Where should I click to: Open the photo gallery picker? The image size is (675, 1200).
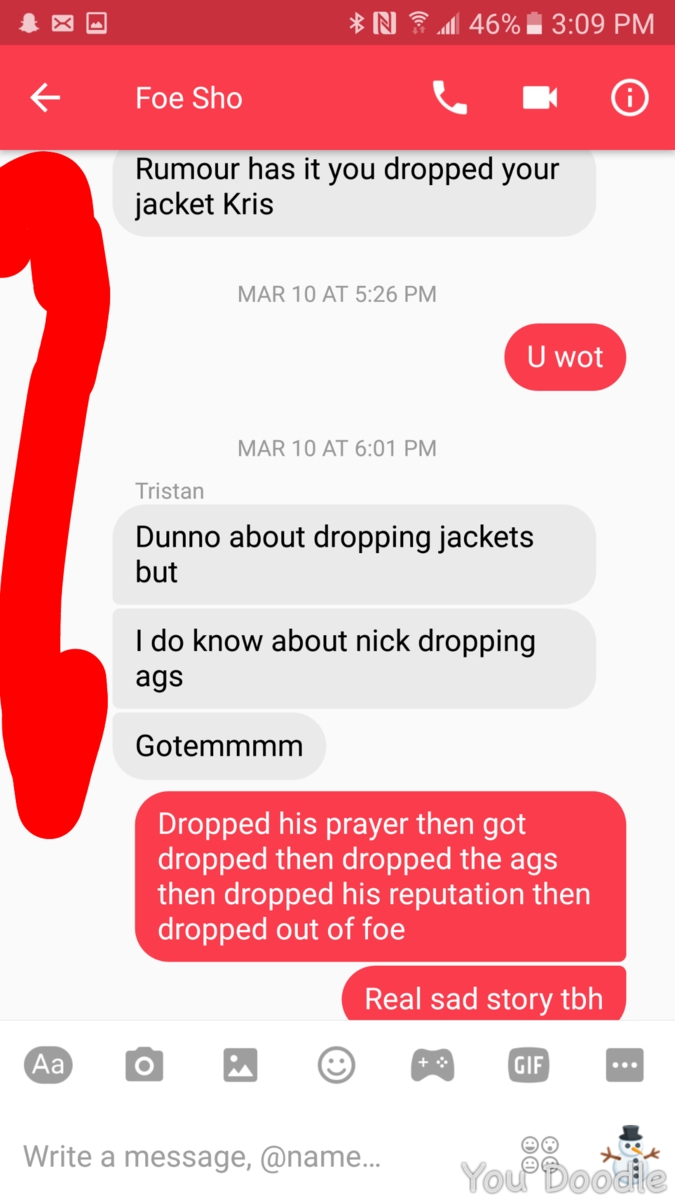(x=240, y=1065)
